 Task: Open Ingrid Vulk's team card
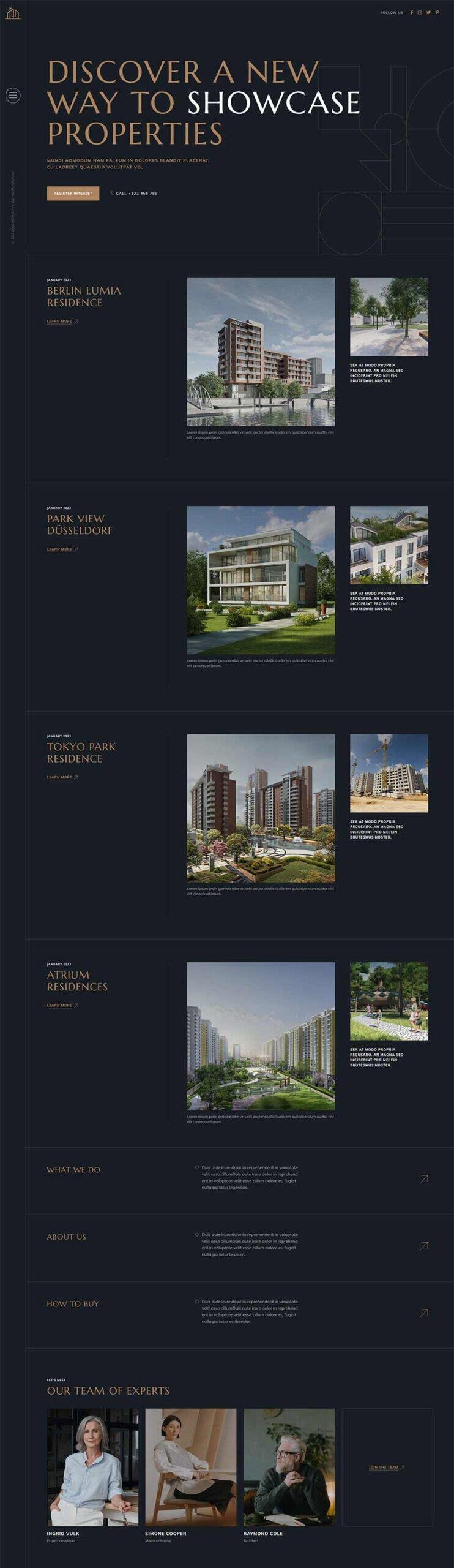pyautogui.click(x=92, y=1467)
